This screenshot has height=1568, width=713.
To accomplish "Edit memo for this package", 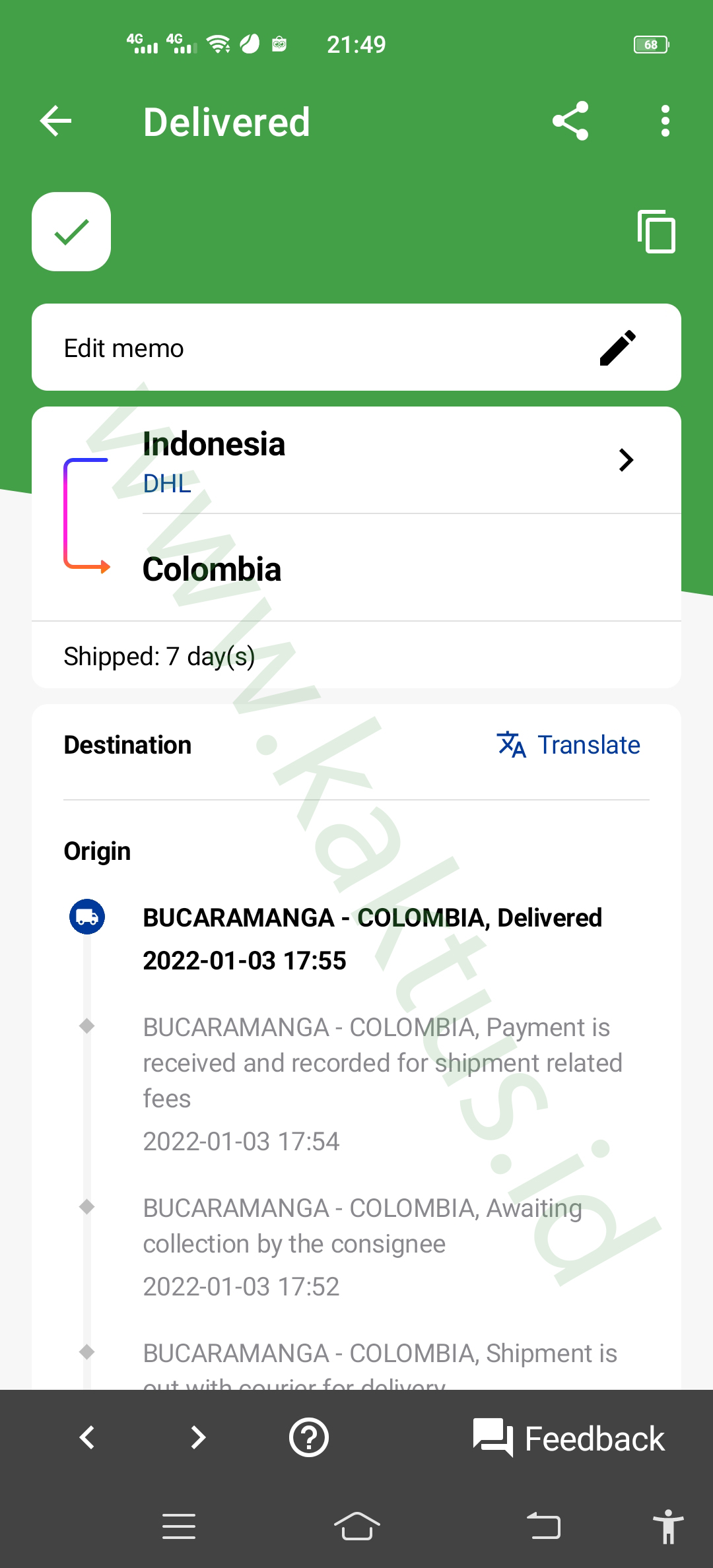I will 356,347.
